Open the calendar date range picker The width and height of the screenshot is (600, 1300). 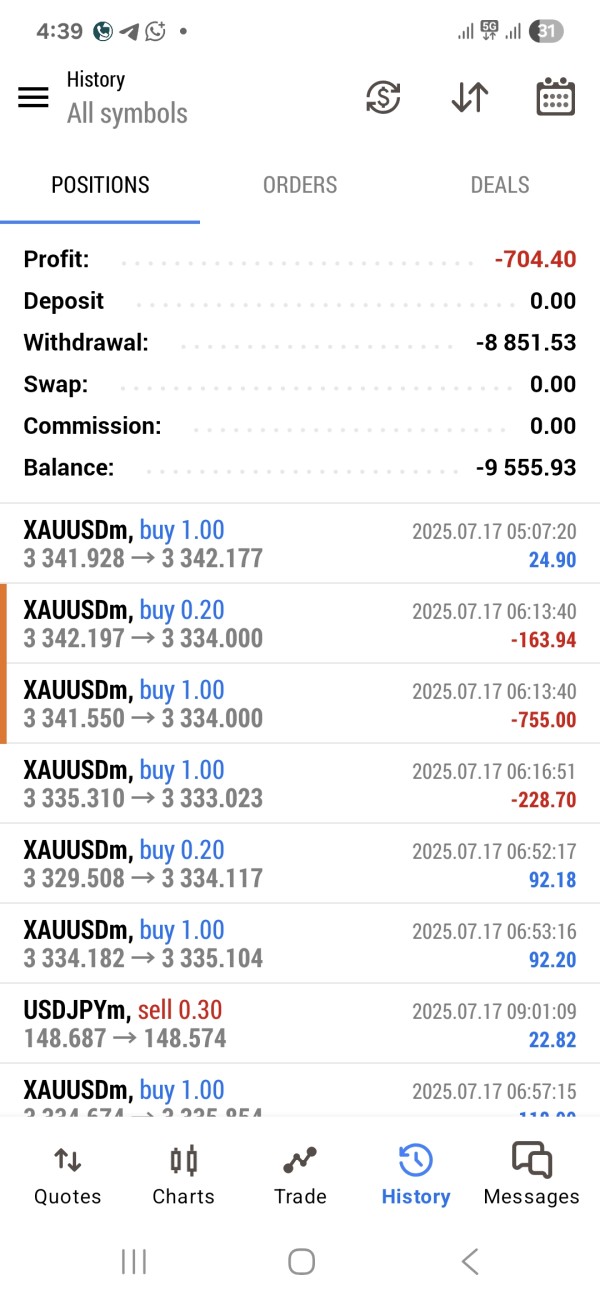point(555,97)
